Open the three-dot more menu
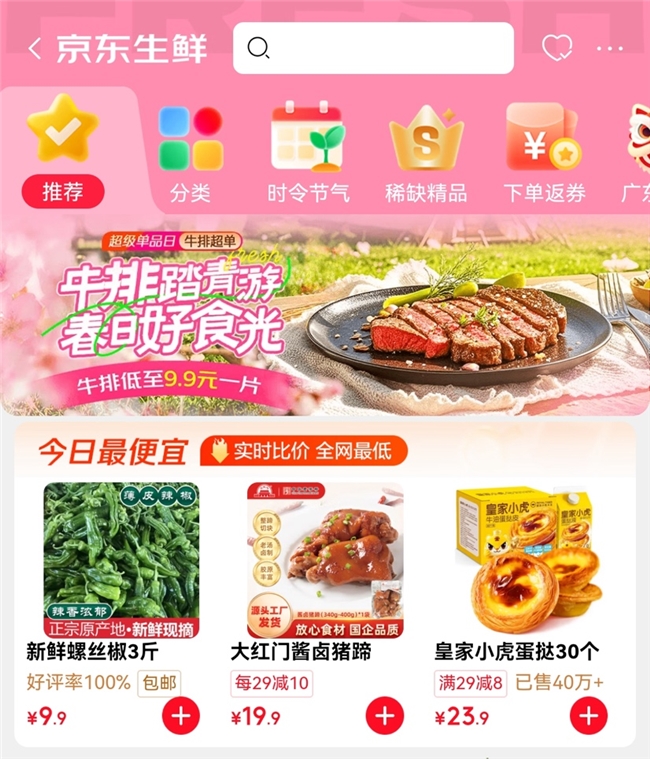650x759 pixels. tap(609, 48)
